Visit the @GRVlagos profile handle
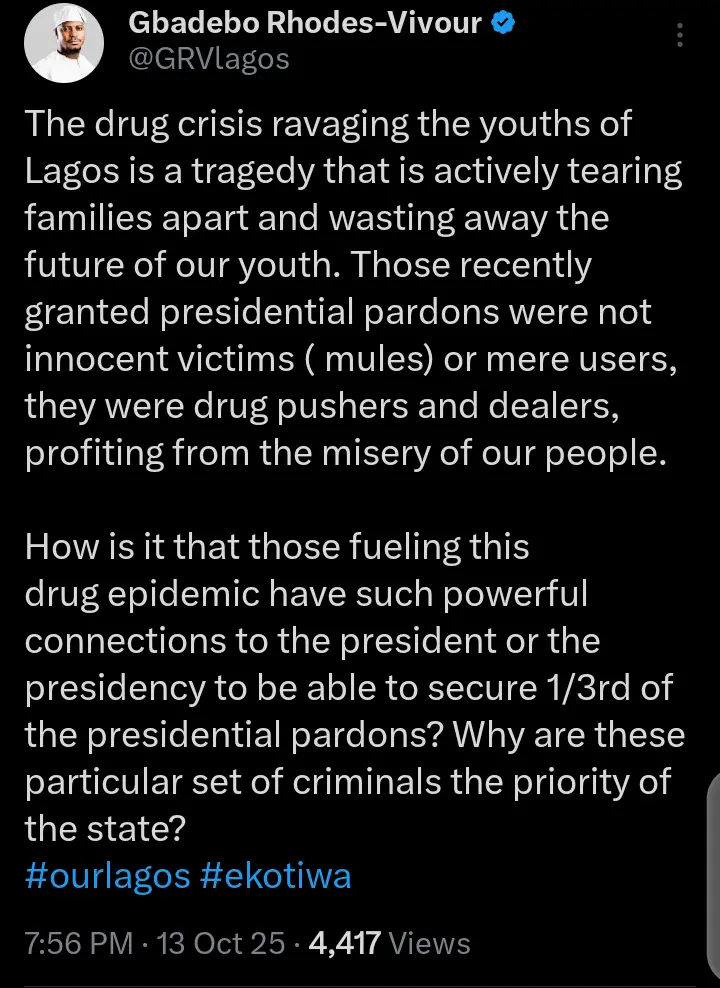Screen dimensions: 720x988 coord(209,60)
